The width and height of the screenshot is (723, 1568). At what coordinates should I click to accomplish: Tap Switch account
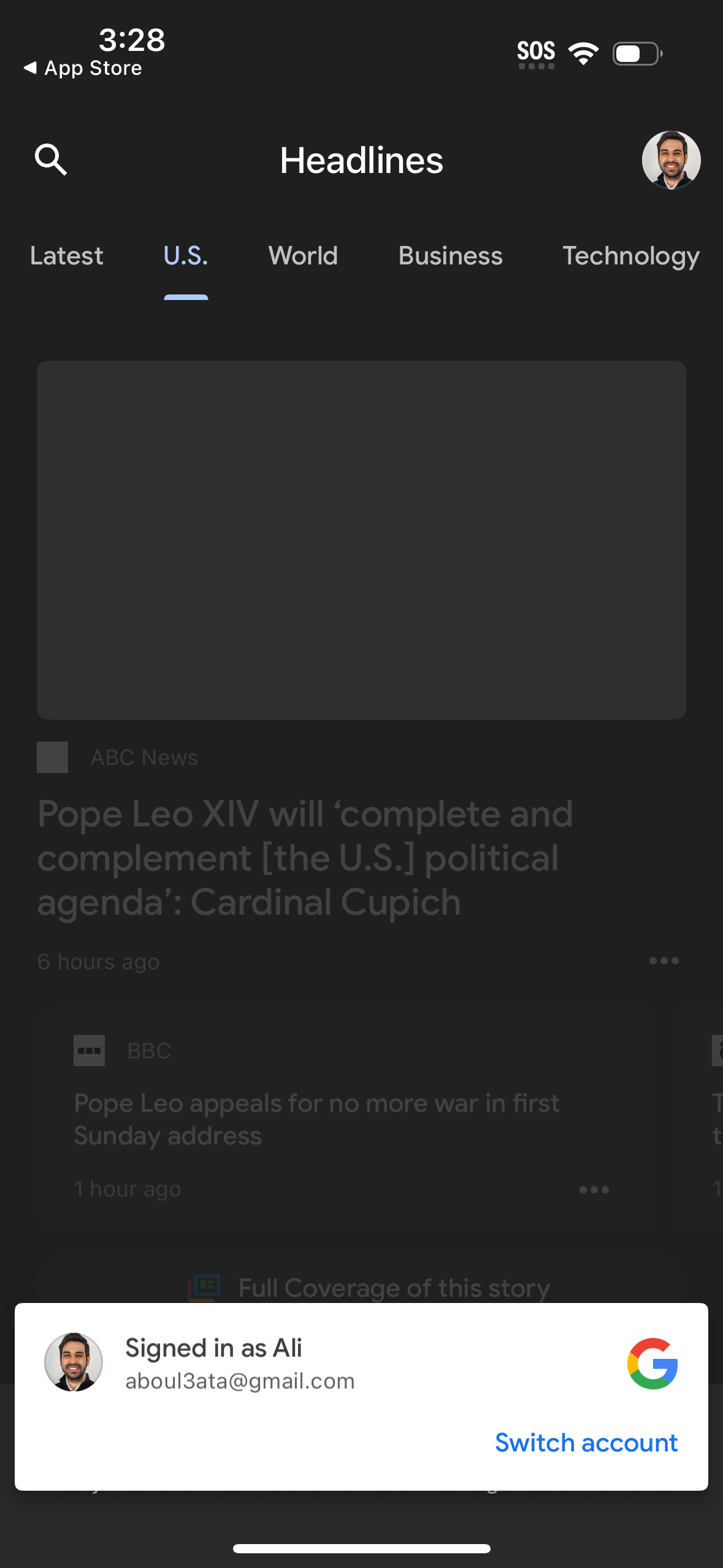586,1442
